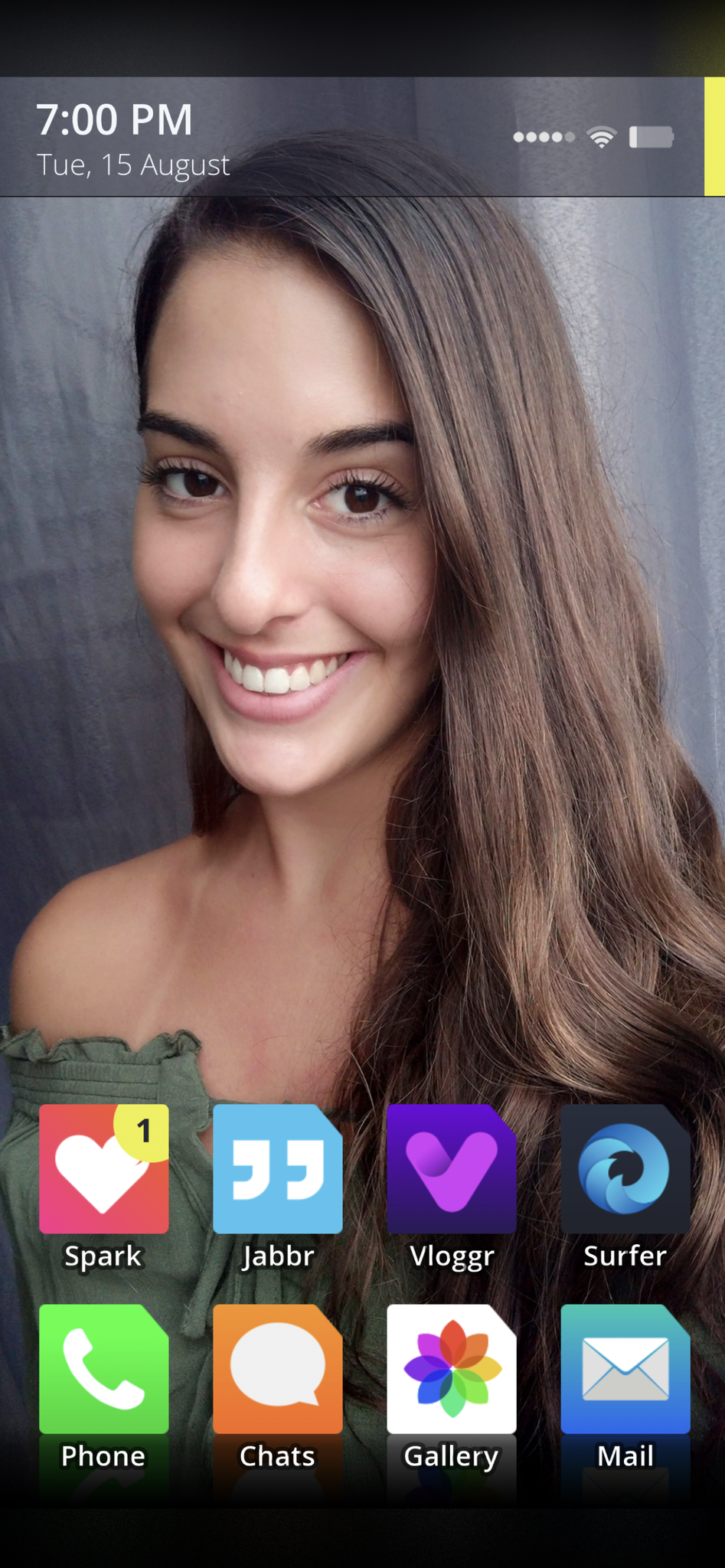Viewport: 725px width, 1568px height.
Task: Open the Spark app
Action: (103, 1169)
